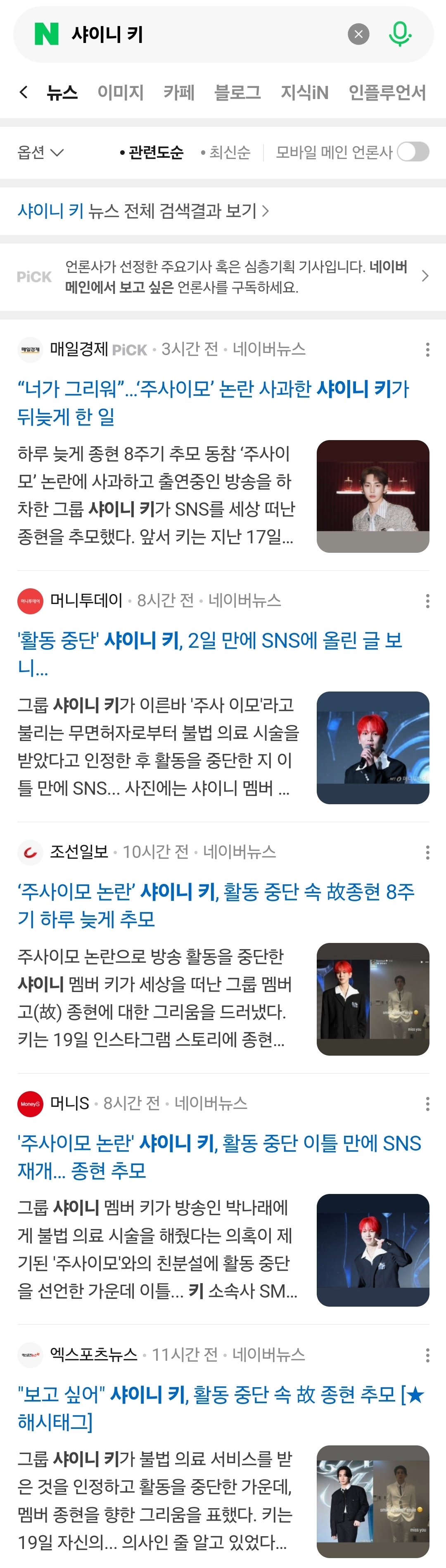This screenshot has height=1568, width=446.
Task: Switch to the 이미지 tab
Action: click(x=121, y=92)
